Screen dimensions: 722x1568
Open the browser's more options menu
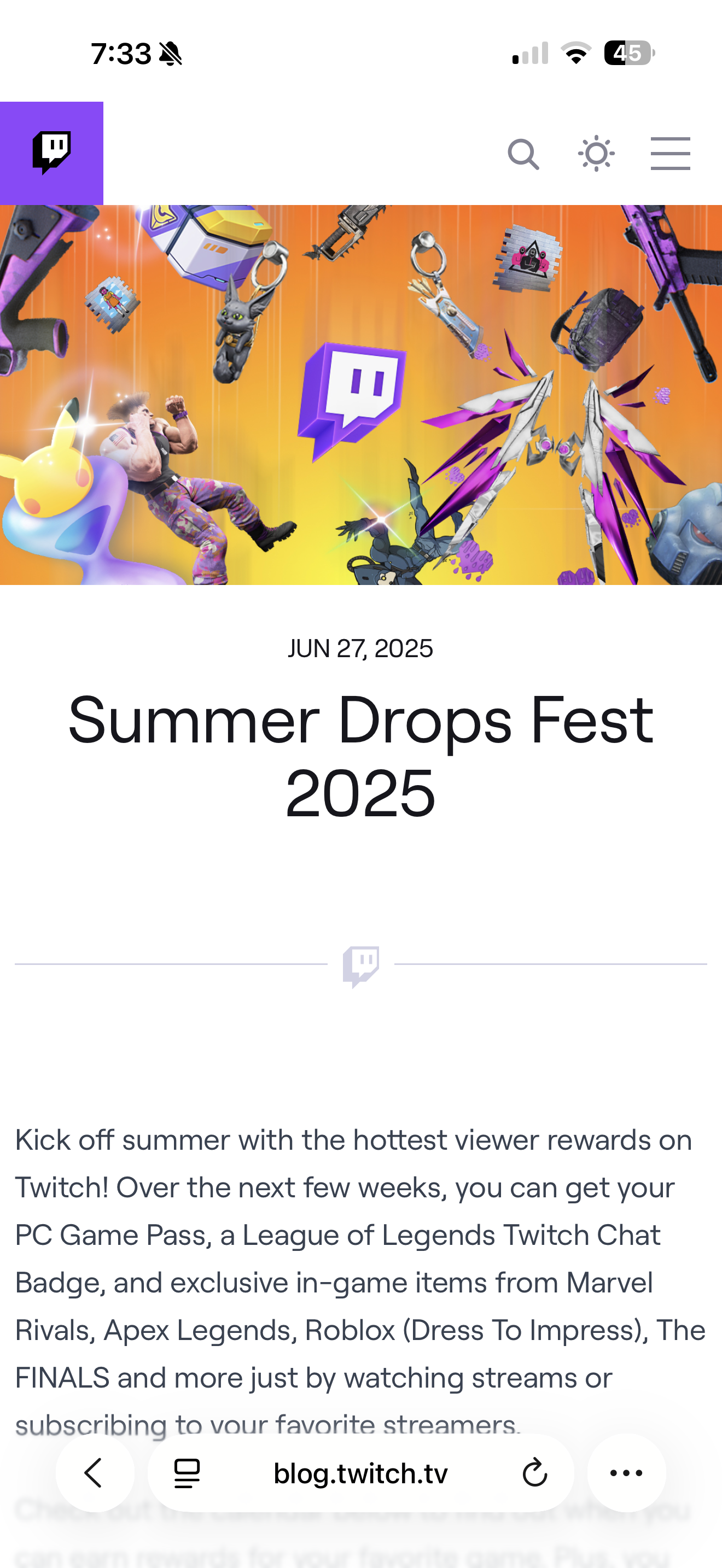[626, 1473]
